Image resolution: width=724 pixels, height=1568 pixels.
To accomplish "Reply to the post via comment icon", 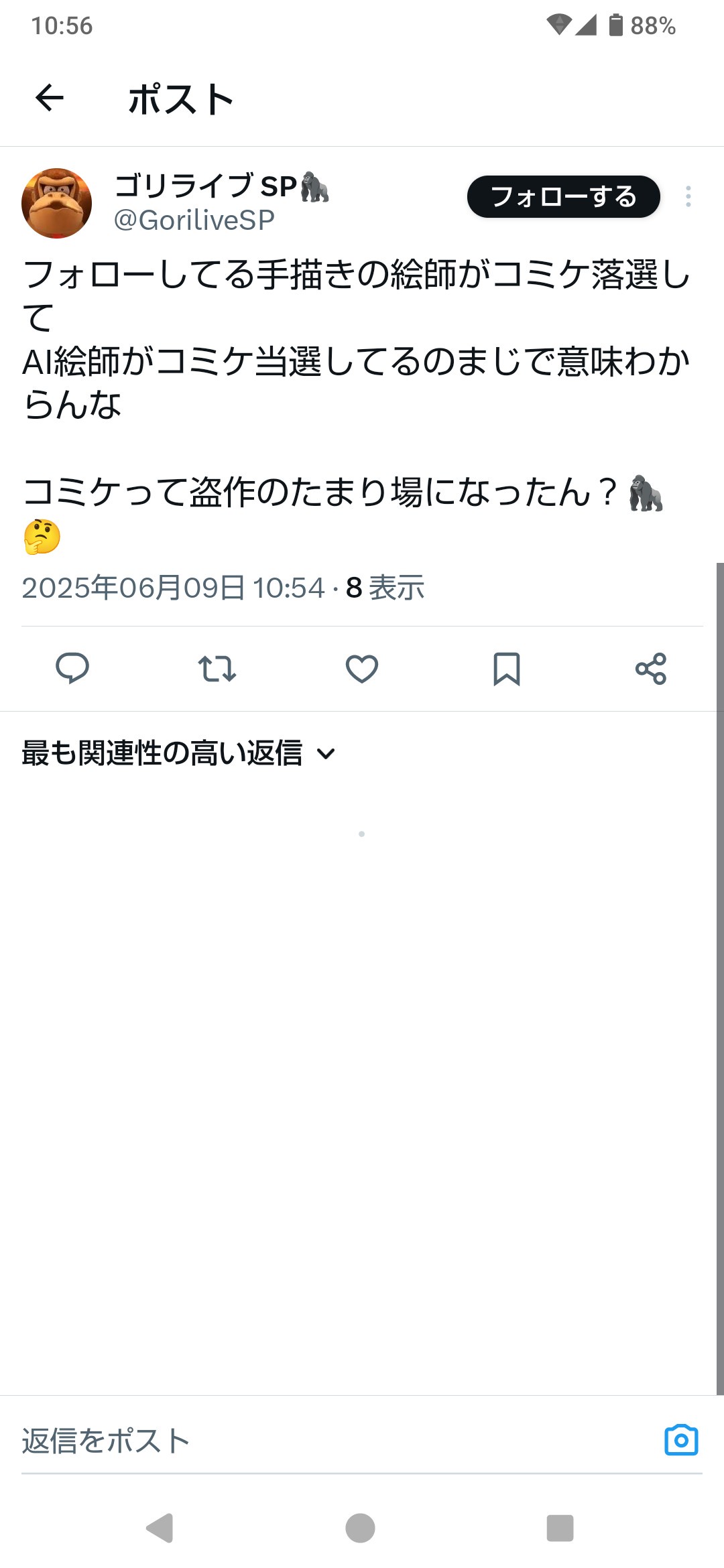I will (x=72, y=668).
